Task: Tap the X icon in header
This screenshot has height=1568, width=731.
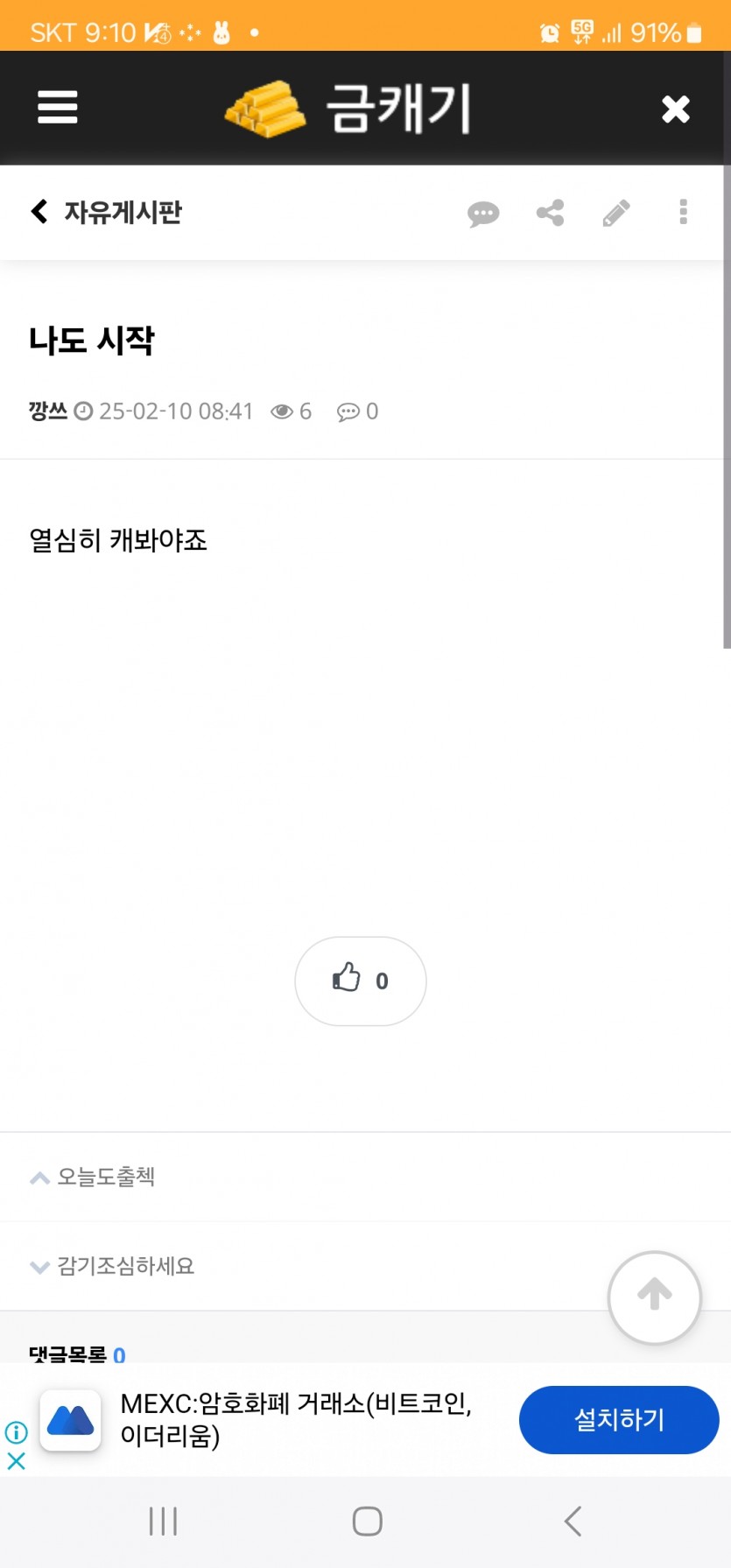Action: click(x=675, y=109)
